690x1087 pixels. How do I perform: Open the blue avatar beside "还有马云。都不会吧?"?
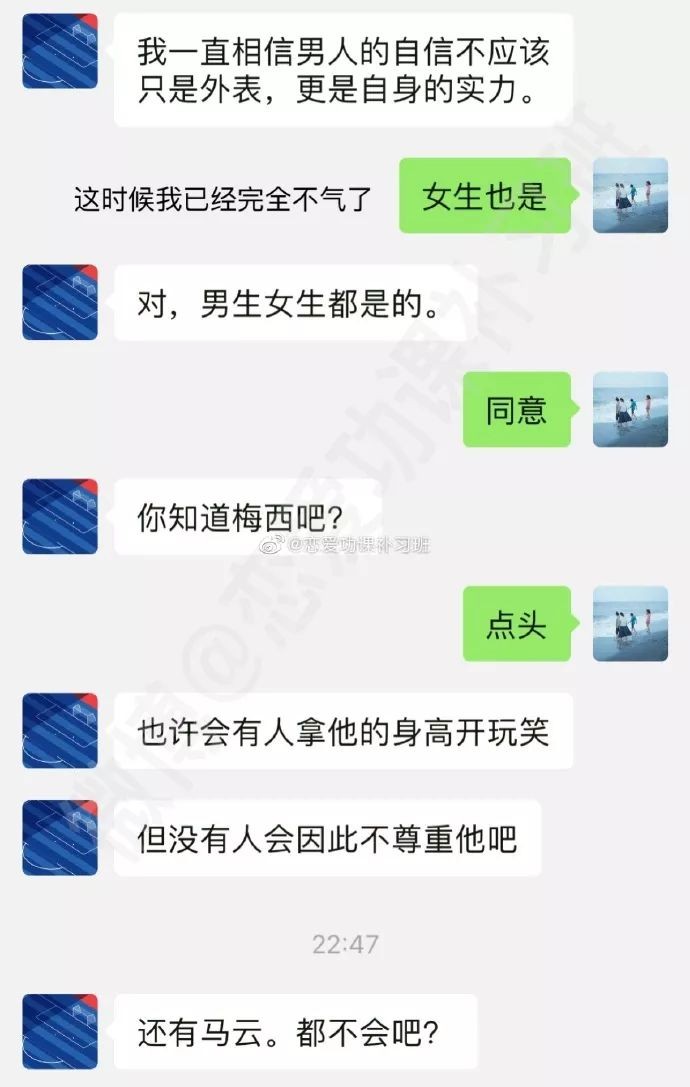[60, 1031]
